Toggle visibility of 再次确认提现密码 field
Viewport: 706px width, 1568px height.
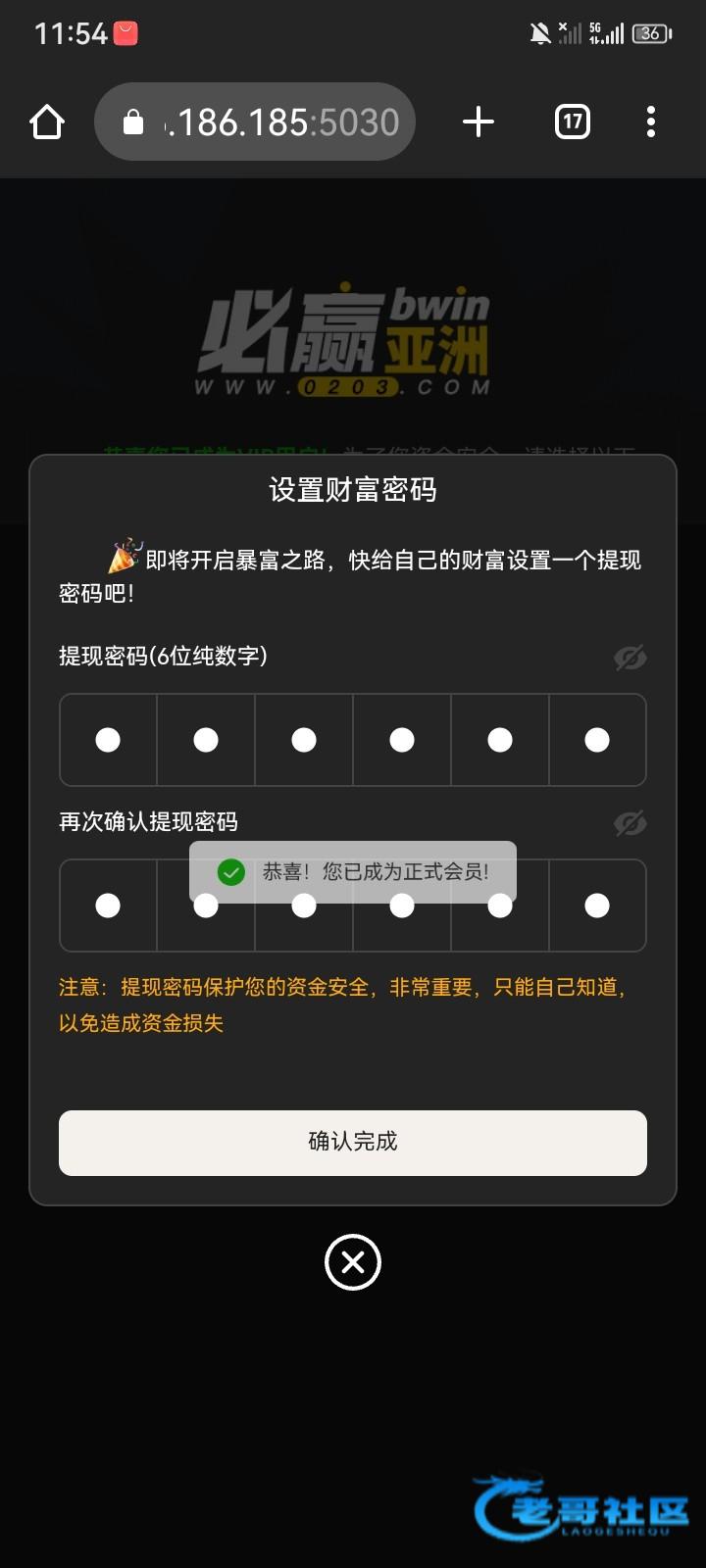click(630, 823)
